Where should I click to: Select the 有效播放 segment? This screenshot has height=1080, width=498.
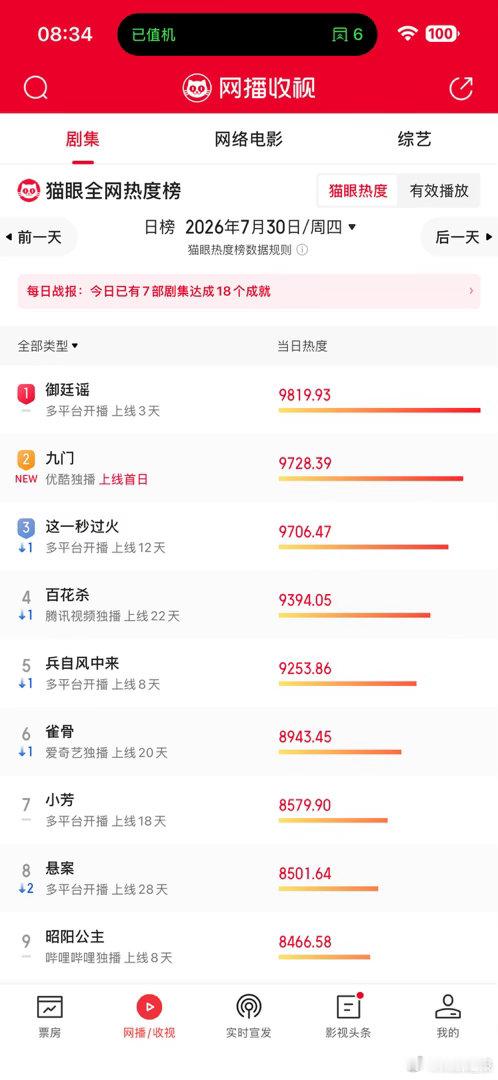[x=439, y=191]
